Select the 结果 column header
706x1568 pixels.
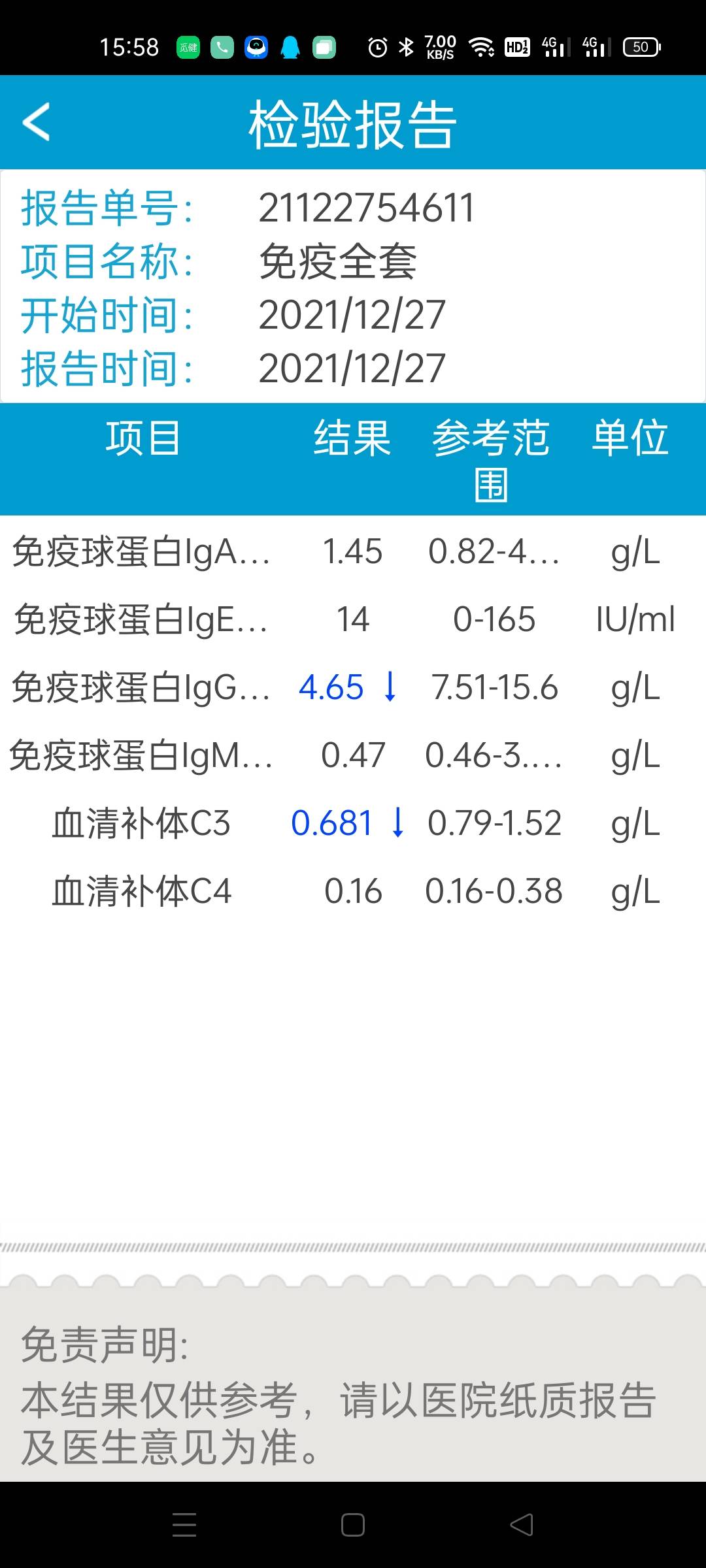coord(352,440)
